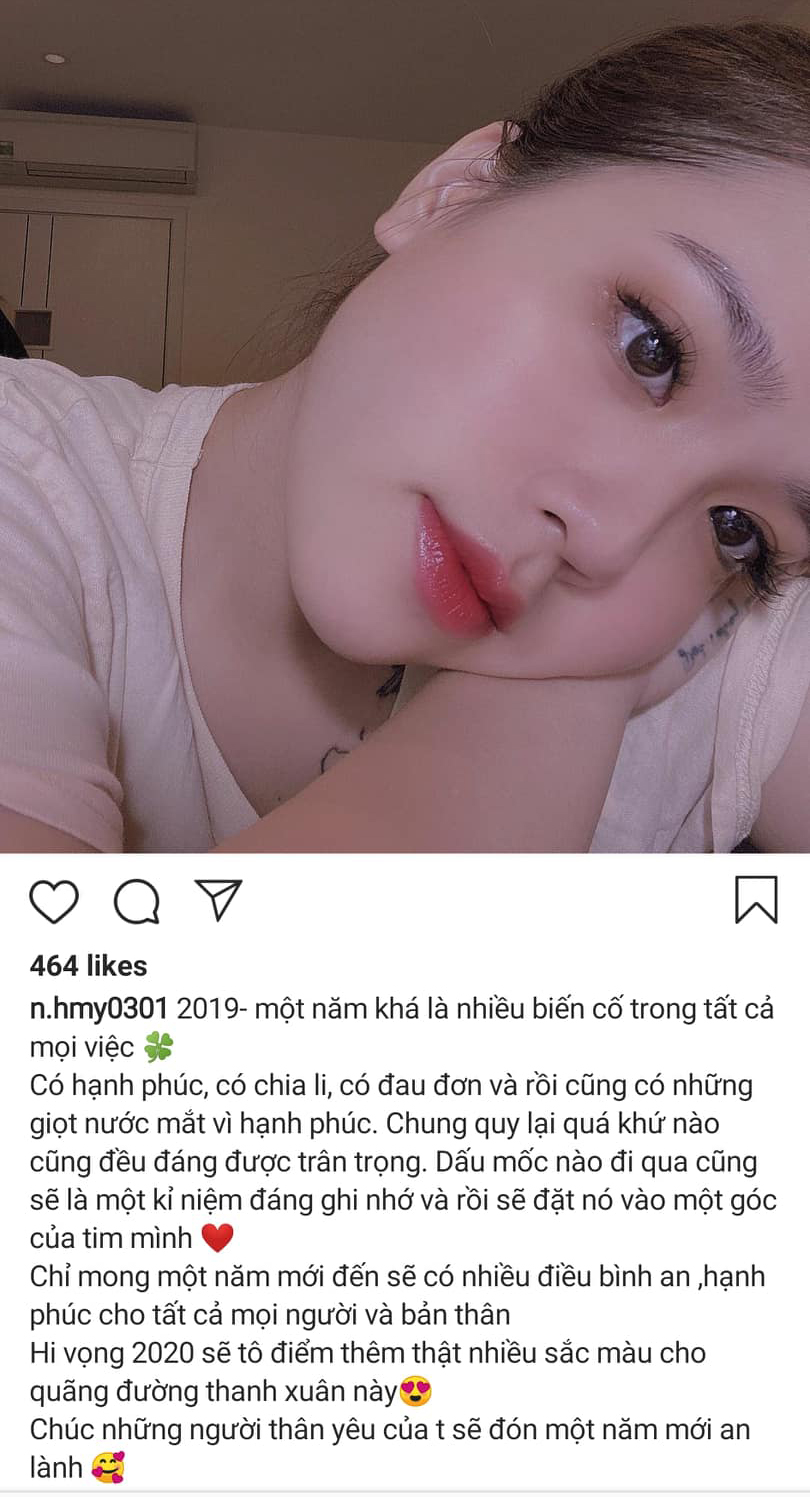Like the post with the heart icon
810x1497 pixels.
[53, 901]
